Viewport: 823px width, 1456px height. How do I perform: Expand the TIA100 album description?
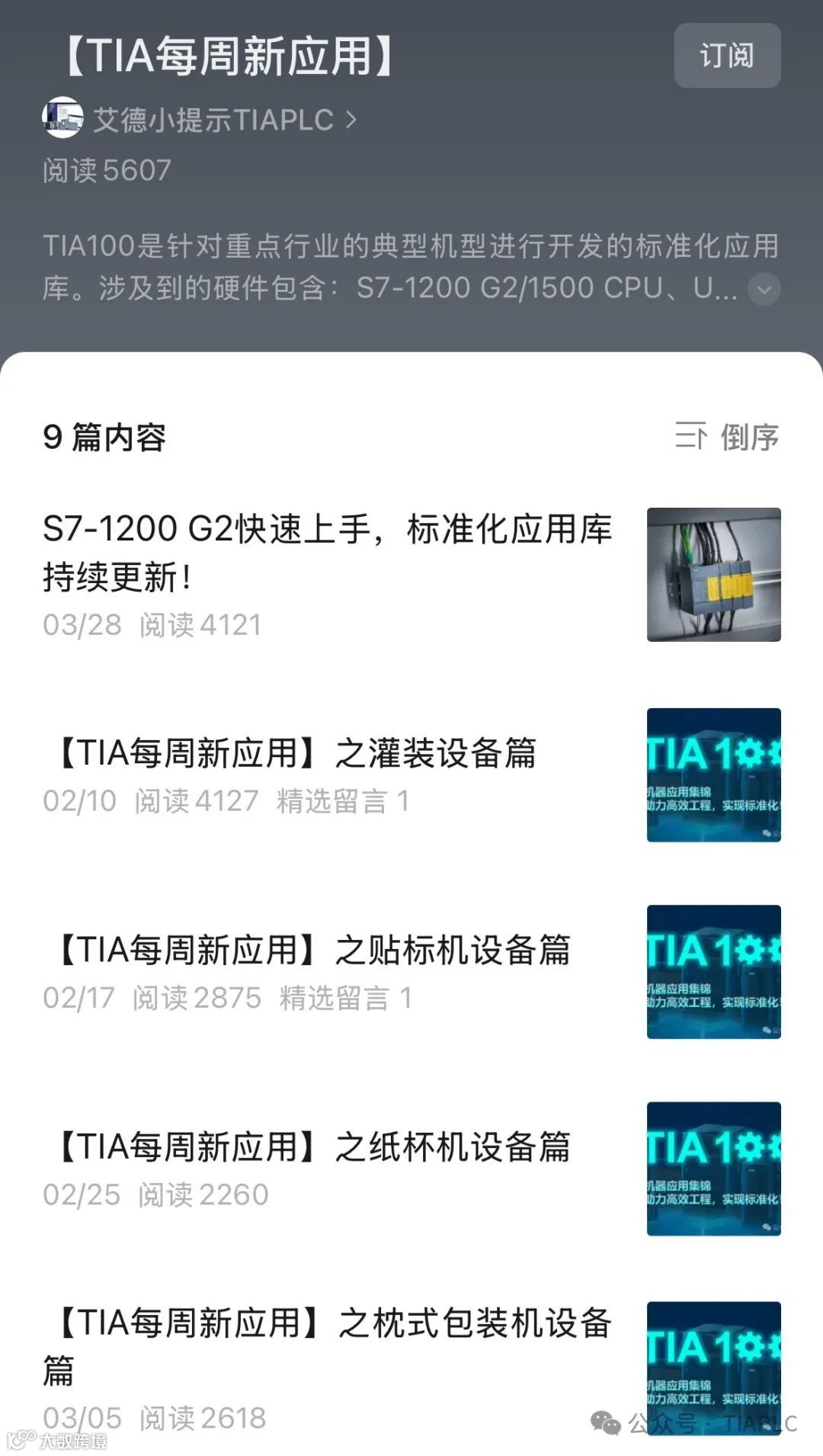tap(764, 289)
